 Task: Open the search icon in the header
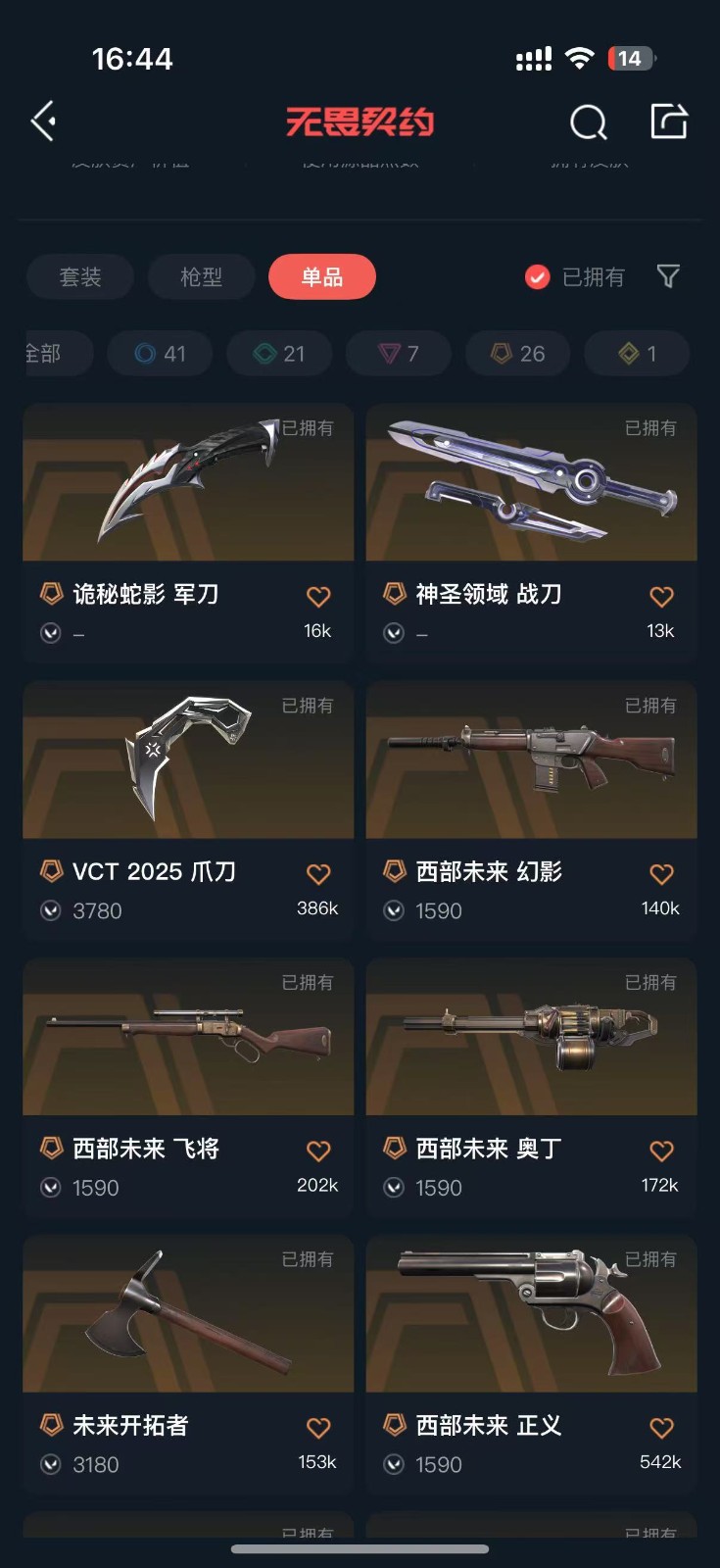click(x=588, y=122)
